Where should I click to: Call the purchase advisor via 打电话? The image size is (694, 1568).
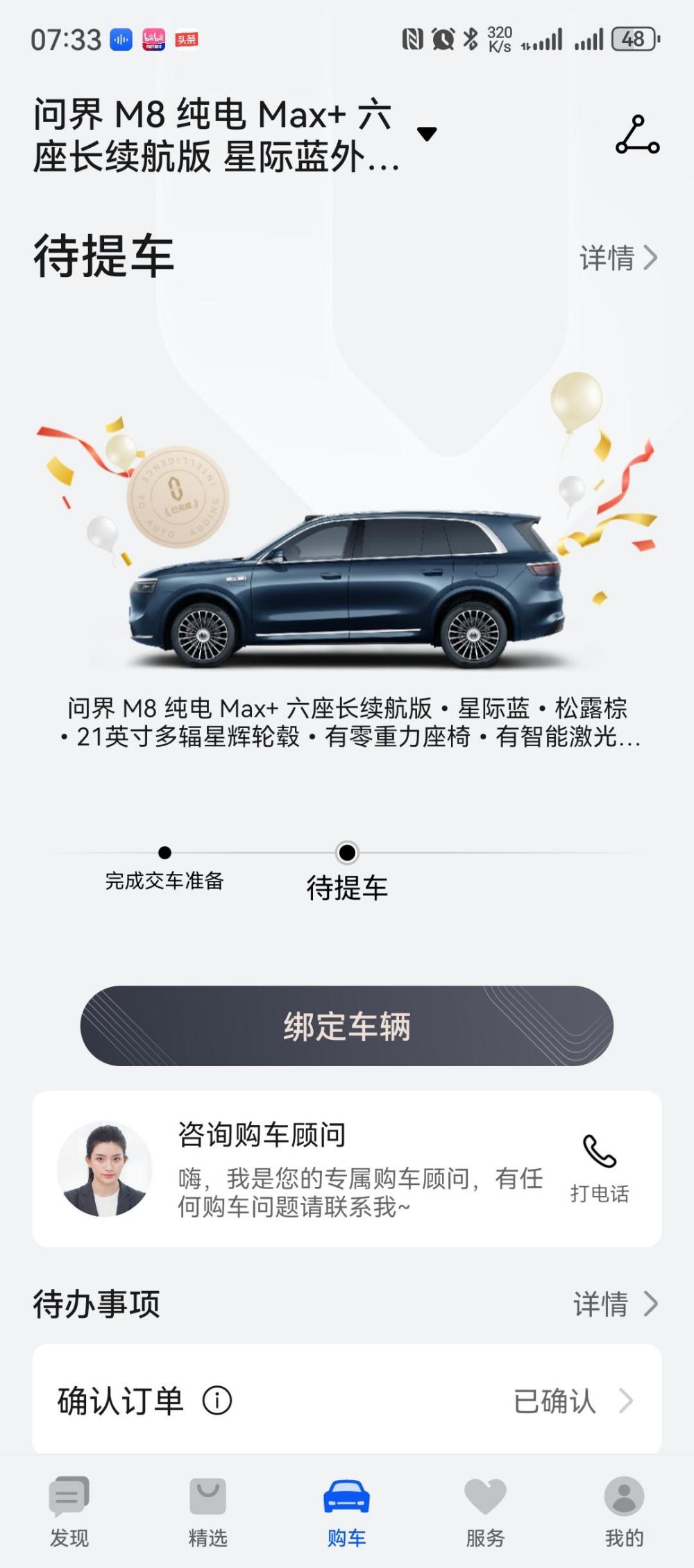pyautogui.click(x=600, y=1169)
